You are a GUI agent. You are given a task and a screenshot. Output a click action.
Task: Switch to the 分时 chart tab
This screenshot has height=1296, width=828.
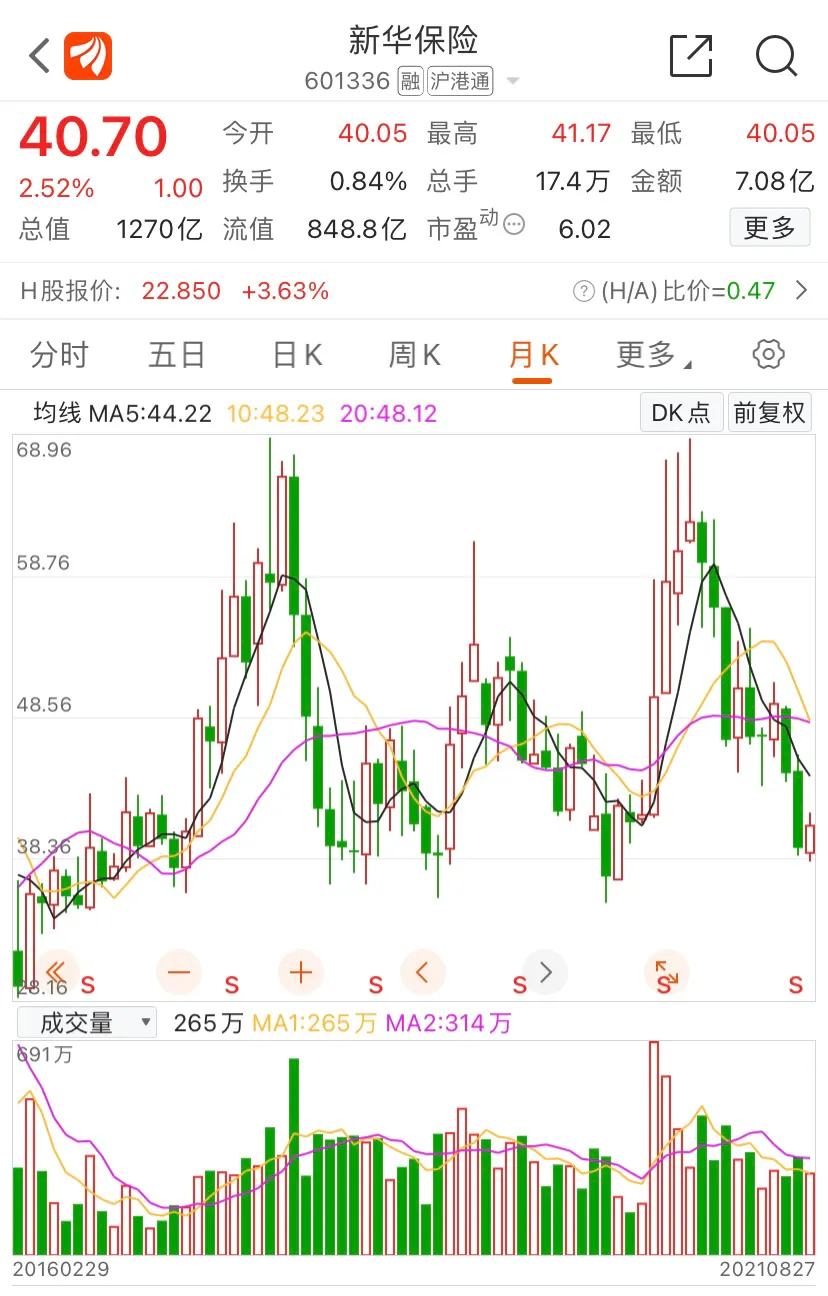point(60,355)
